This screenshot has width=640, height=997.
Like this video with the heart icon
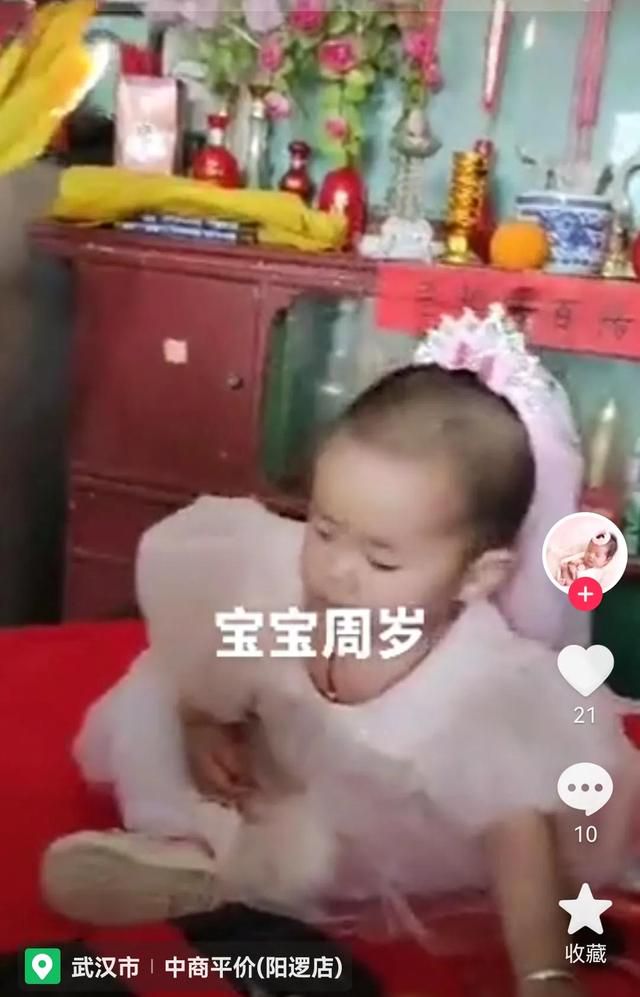click(x=585, y=670)
